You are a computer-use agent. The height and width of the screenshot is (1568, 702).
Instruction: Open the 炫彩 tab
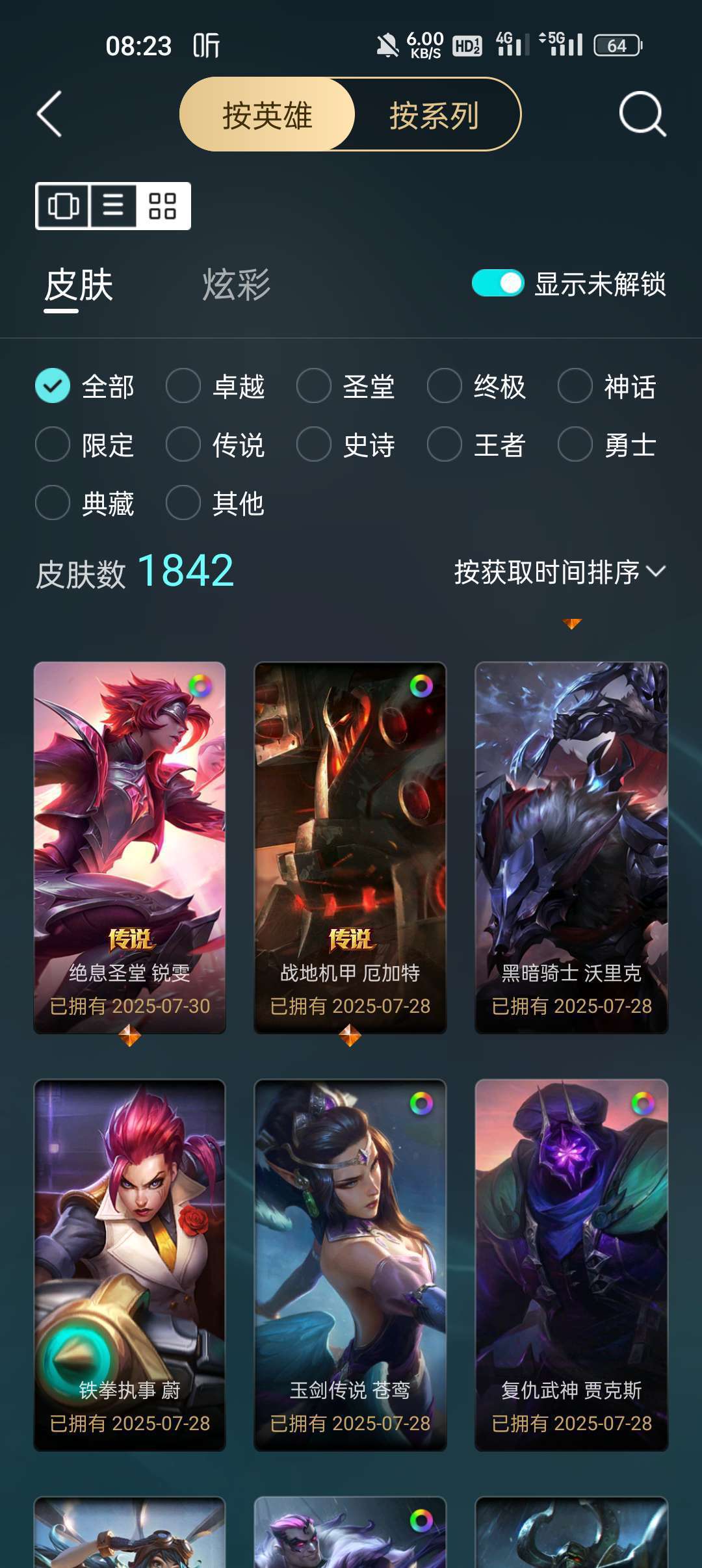click(x=236, y=285)
